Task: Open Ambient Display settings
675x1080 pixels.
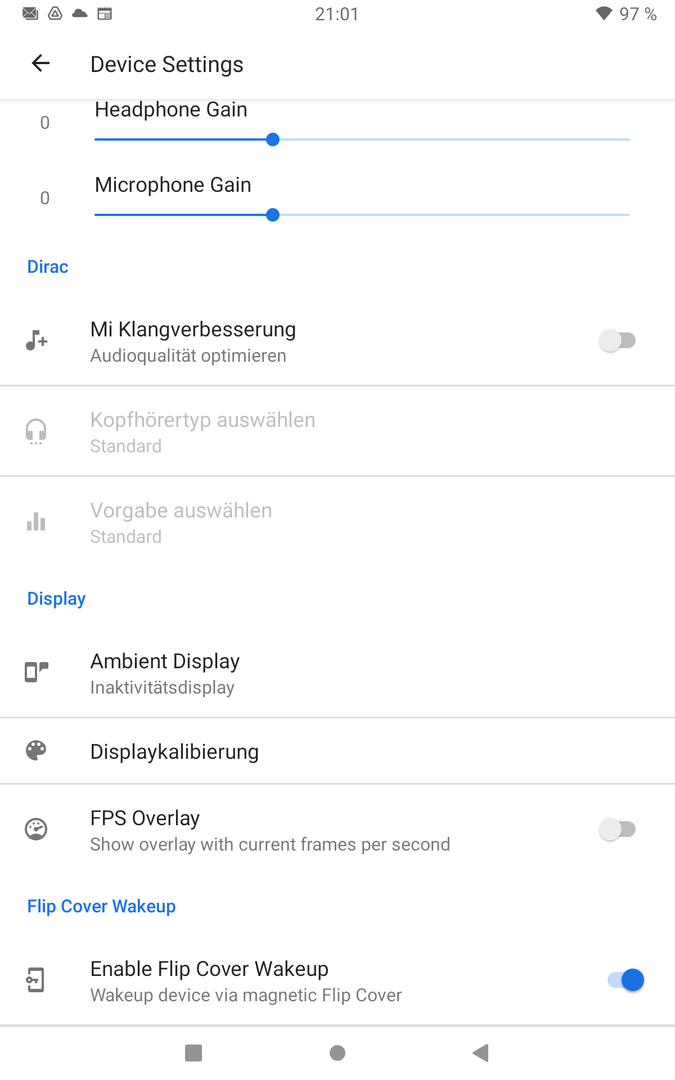Action: [x=338, y=673]
